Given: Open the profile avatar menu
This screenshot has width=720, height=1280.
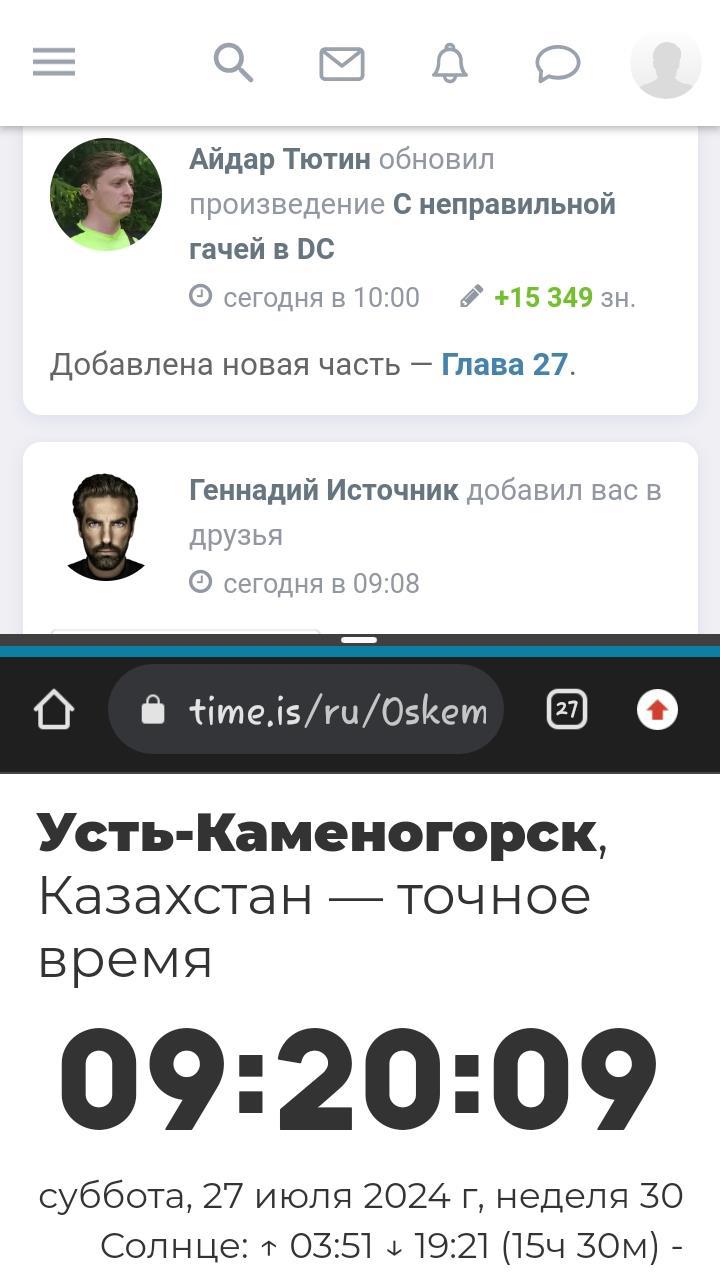Looking at the screenshot, I should pyautogui.click(x=665, y=63).
